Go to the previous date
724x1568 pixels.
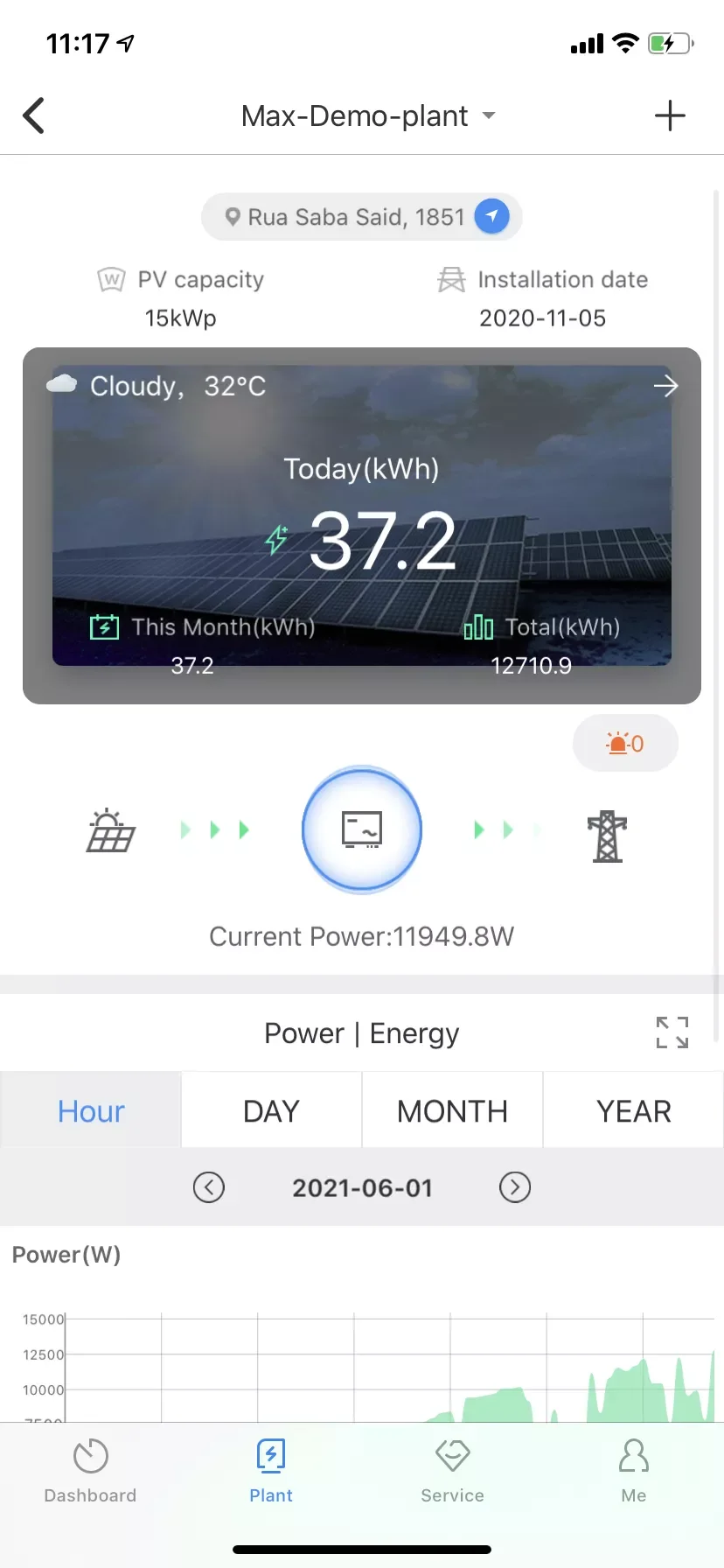pos(209,1187)
